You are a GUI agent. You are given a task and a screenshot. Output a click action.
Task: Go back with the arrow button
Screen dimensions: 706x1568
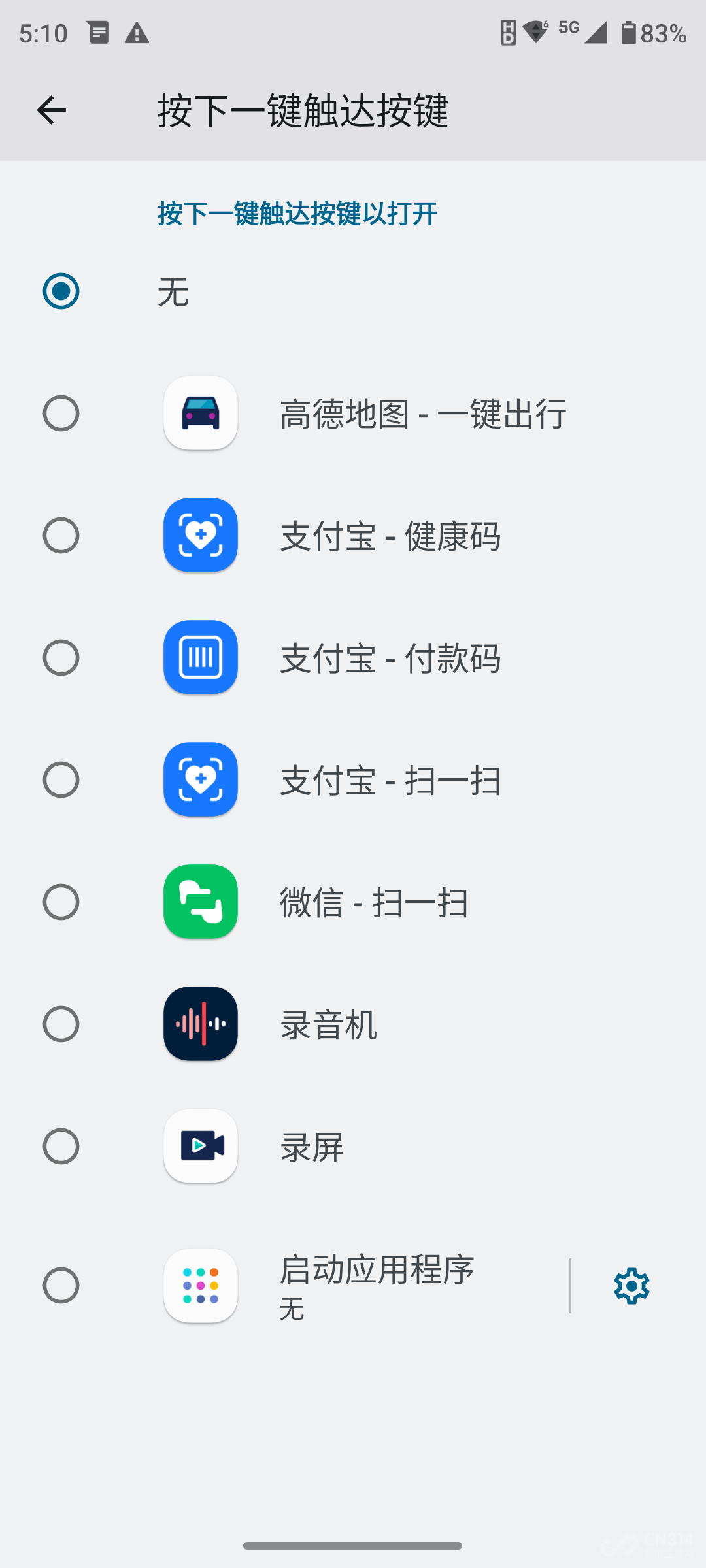coord(51,110)
